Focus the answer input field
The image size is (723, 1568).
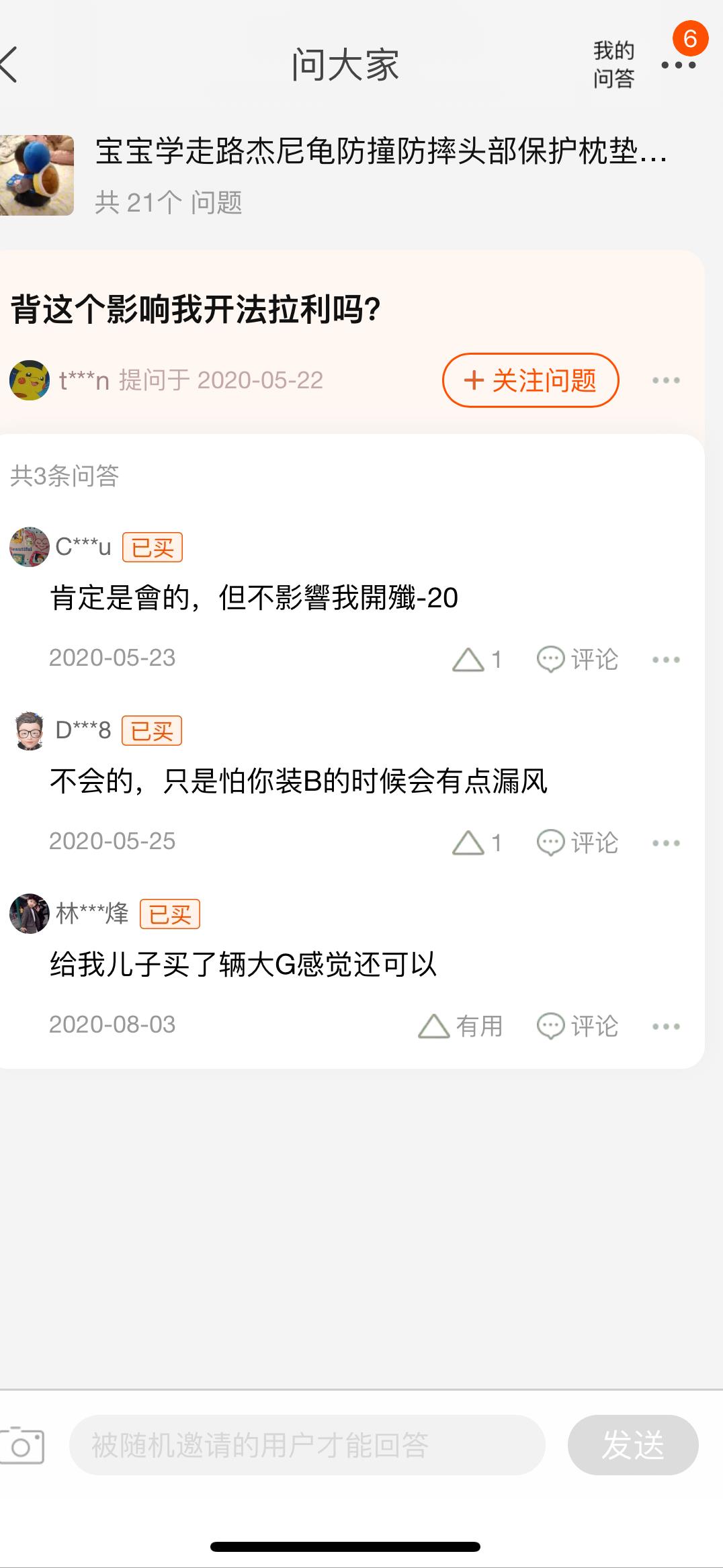[x=307, y=1445]
